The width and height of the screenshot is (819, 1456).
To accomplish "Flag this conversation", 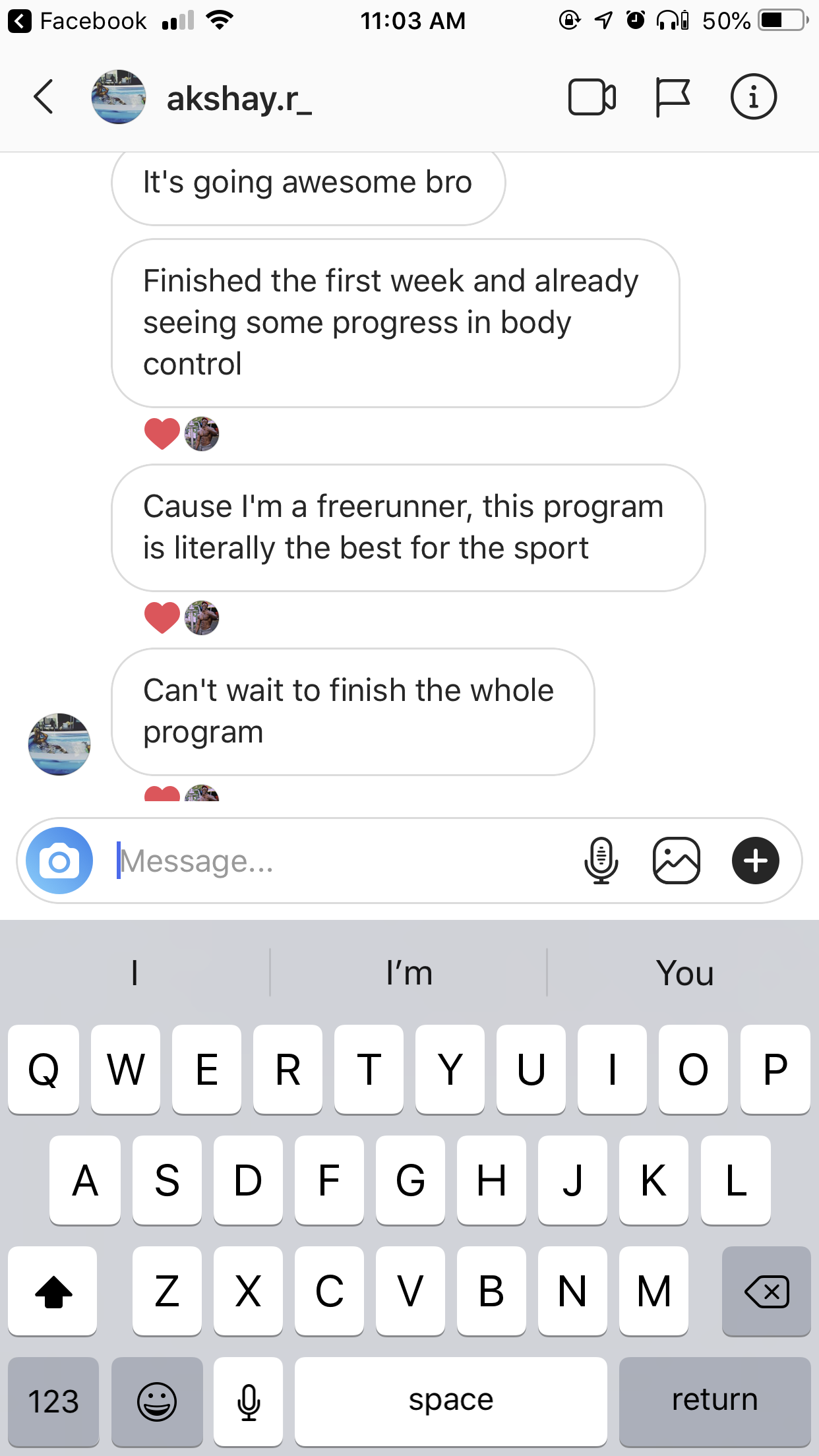I will [x=672, y=98].
